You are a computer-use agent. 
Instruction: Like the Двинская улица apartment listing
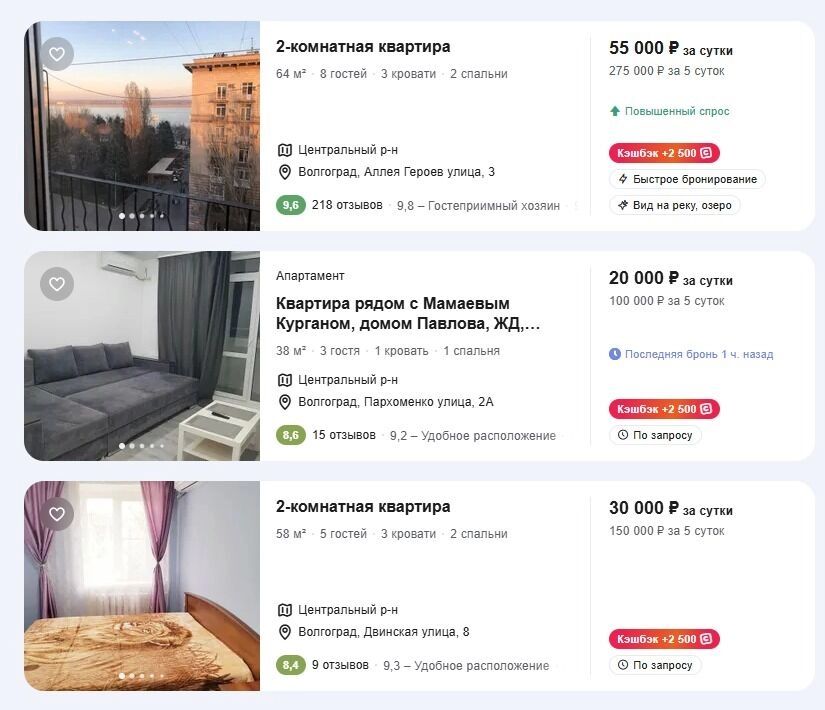[57, 514]
